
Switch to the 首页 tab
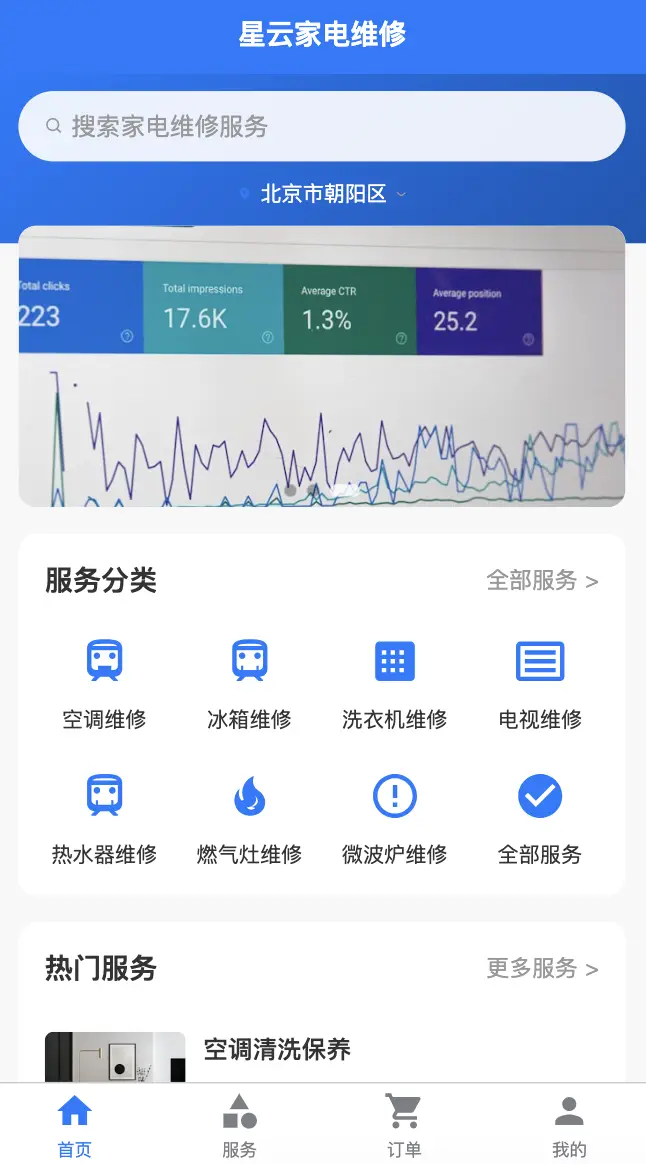pyautogui.click(x=75, y=1125)
